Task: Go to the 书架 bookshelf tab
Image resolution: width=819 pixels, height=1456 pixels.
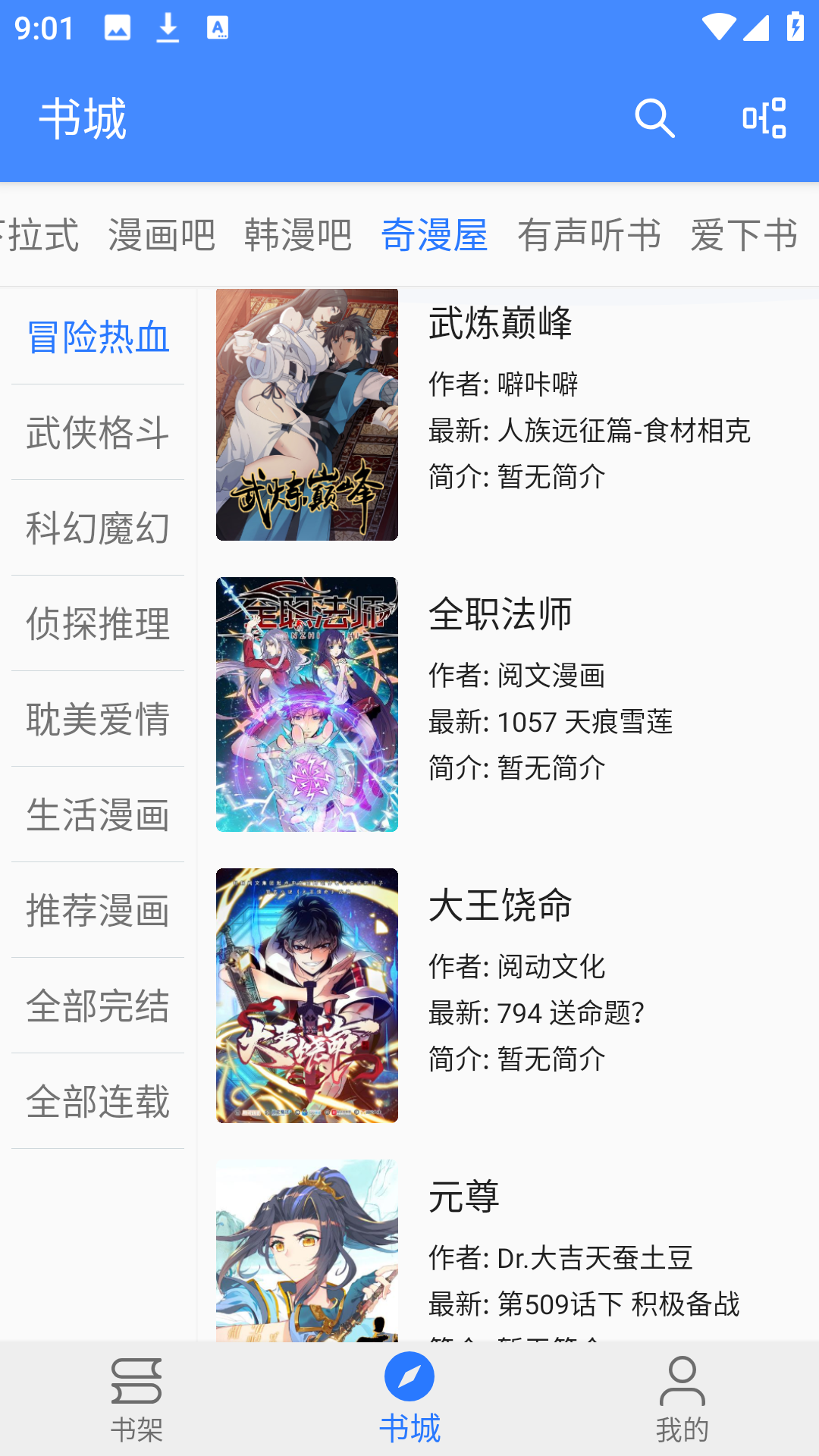Action: point(136,1399)
